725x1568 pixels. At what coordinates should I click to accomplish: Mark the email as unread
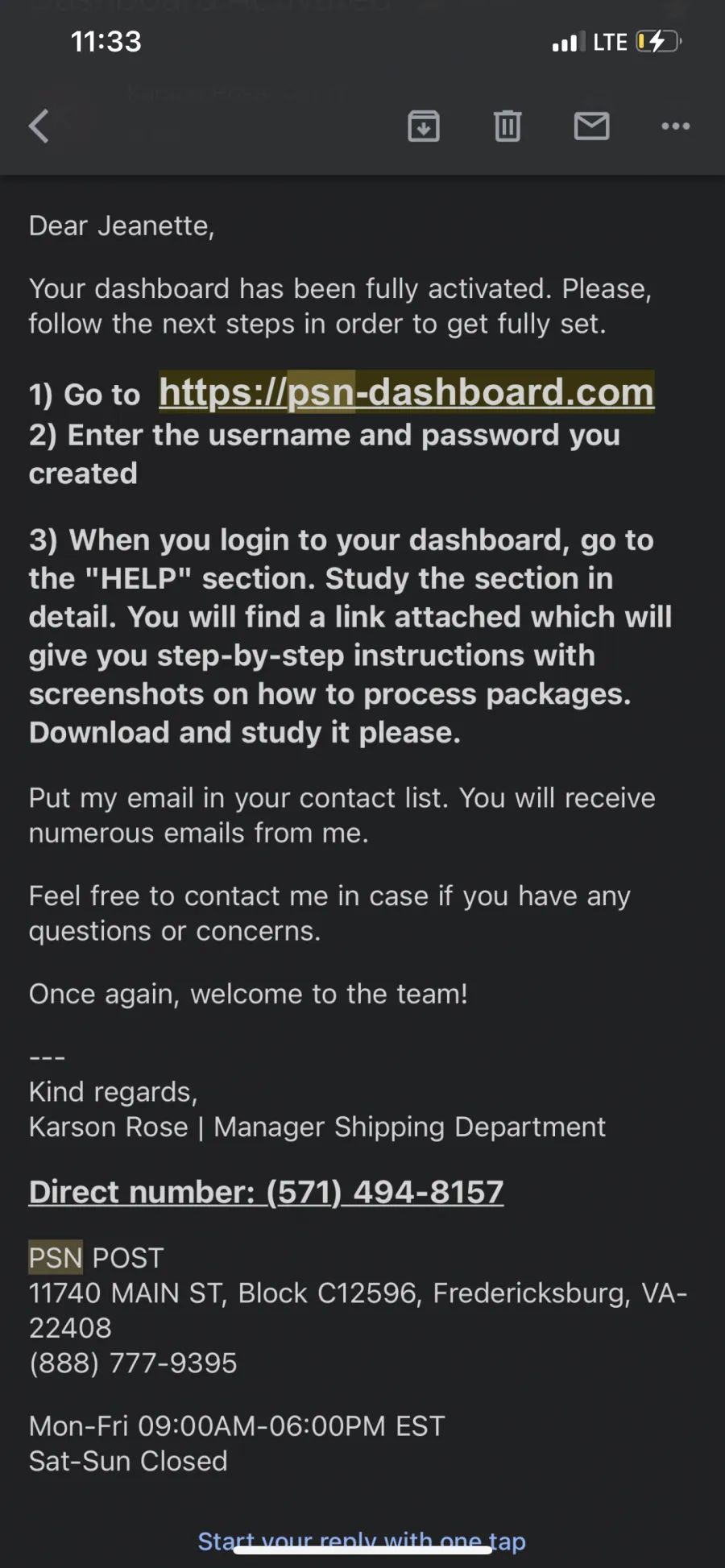pos(591,126)
